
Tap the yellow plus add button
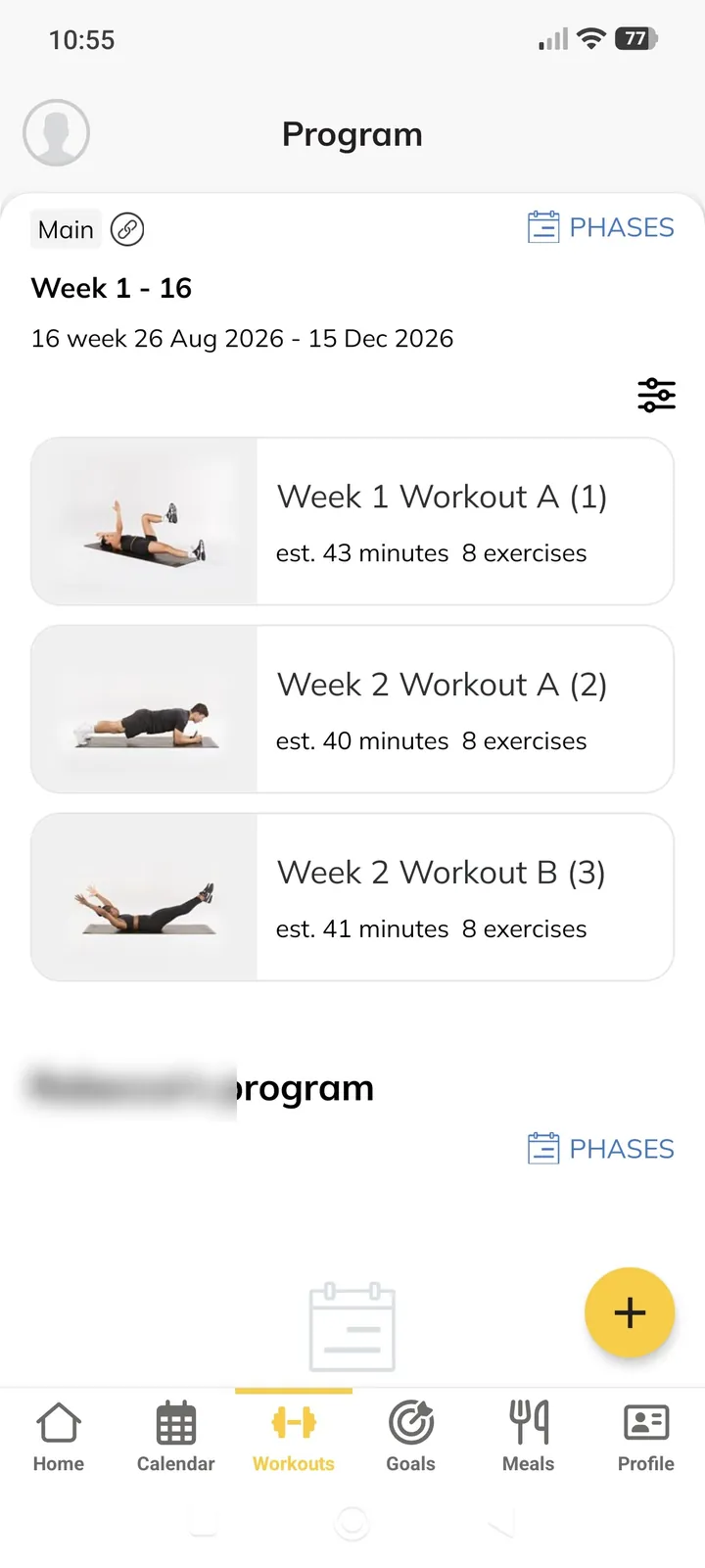coord(630,1312)
